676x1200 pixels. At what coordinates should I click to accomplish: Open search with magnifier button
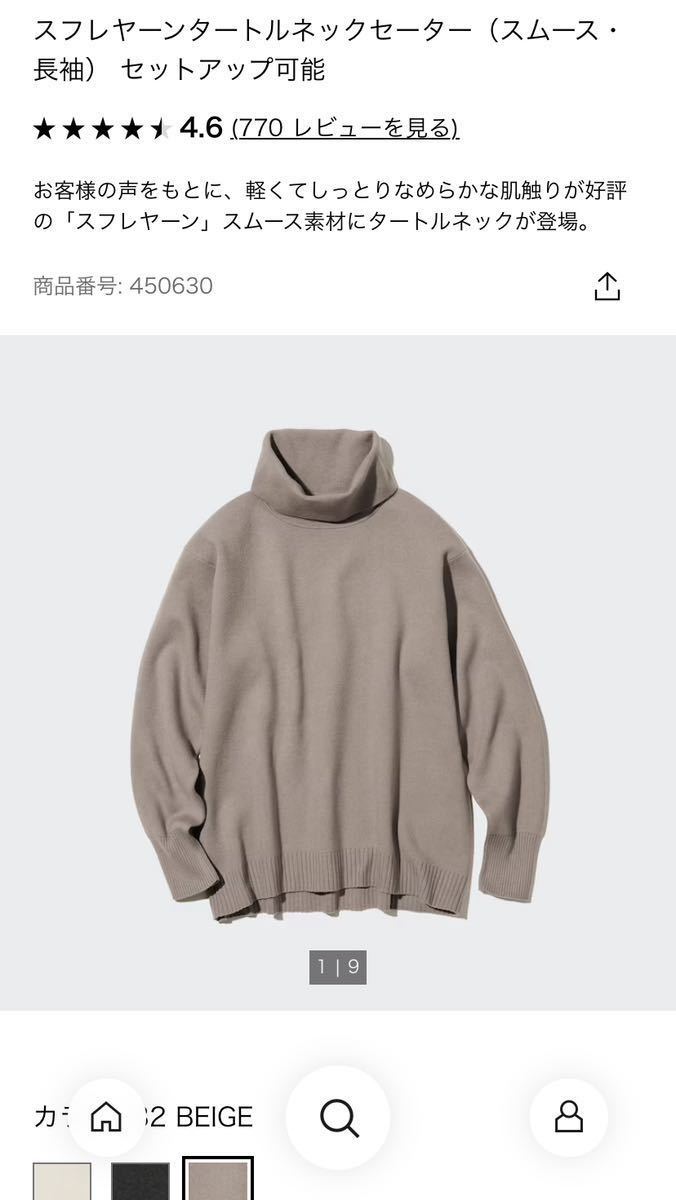(338, 1116)
